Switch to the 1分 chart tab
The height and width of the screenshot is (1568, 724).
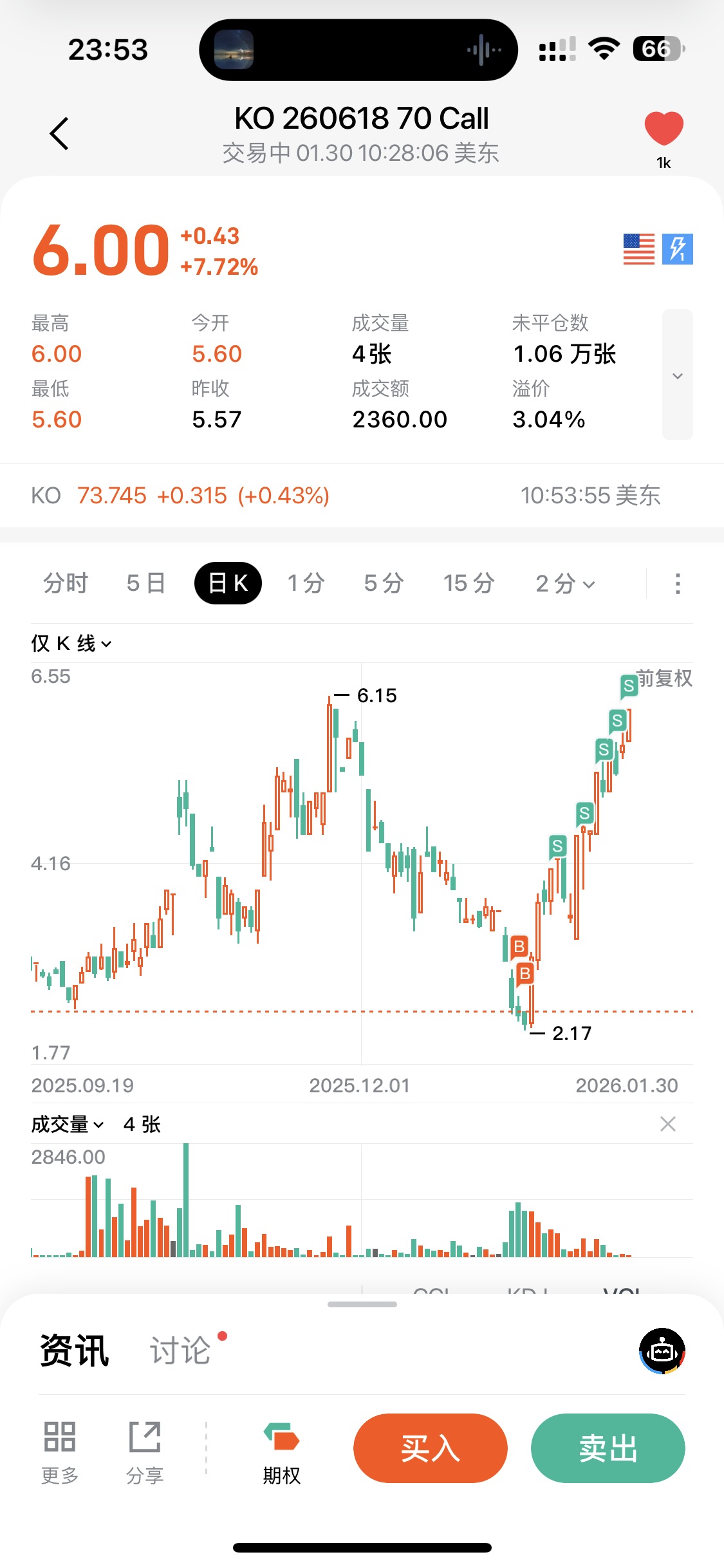pos(306,583)
